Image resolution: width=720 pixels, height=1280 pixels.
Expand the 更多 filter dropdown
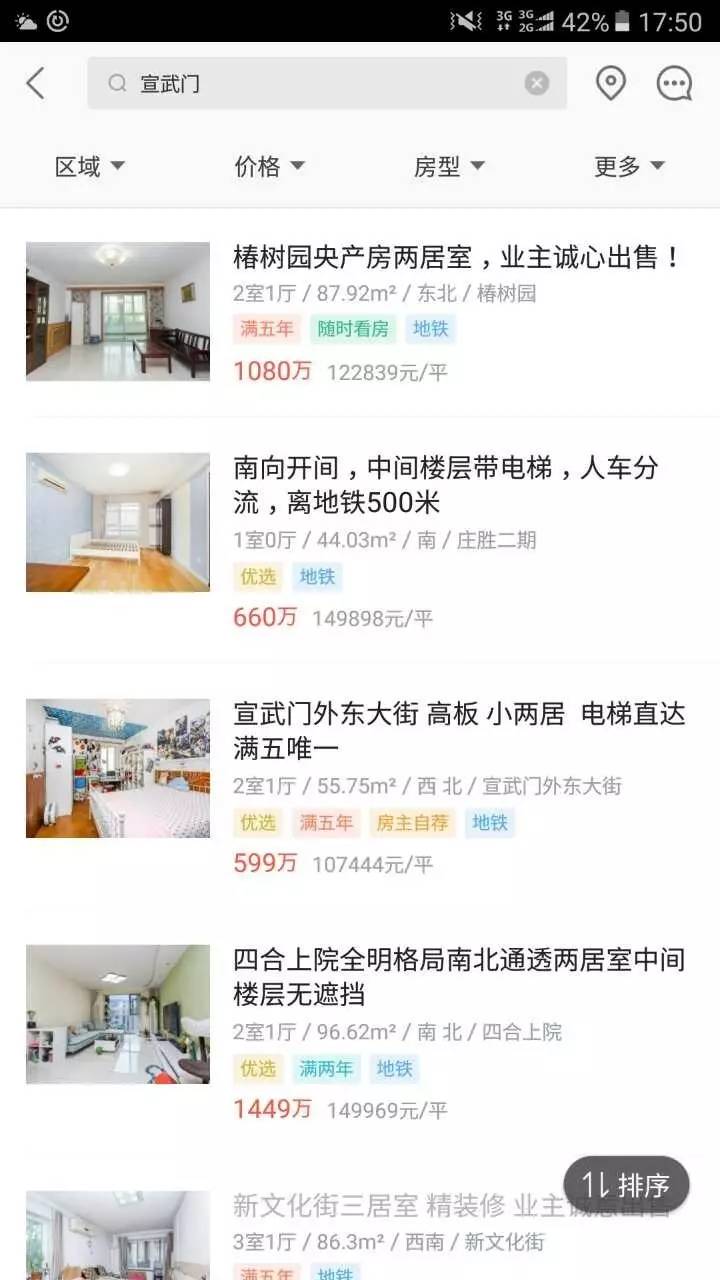coord(630,166)
